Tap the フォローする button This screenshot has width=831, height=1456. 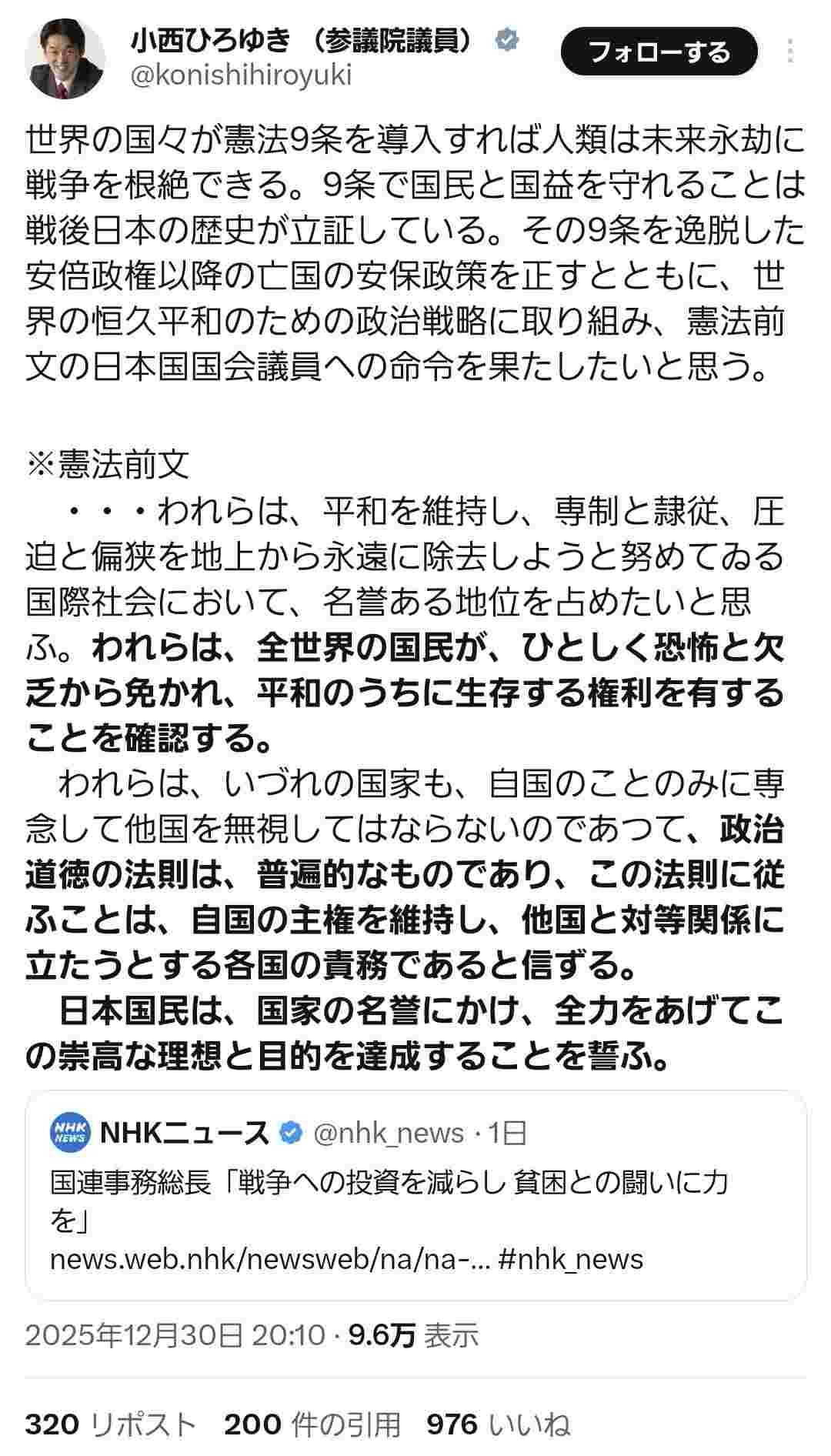(659, 52)
